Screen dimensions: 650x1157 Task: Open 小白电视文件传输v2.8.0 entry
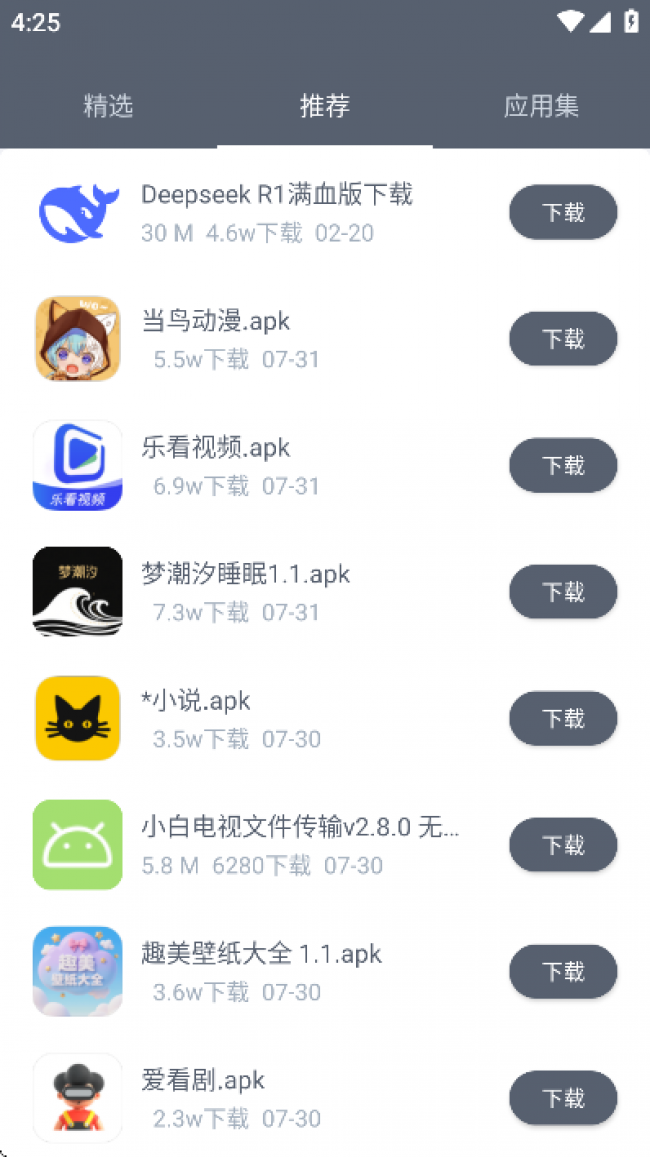(x=300, y=828)
